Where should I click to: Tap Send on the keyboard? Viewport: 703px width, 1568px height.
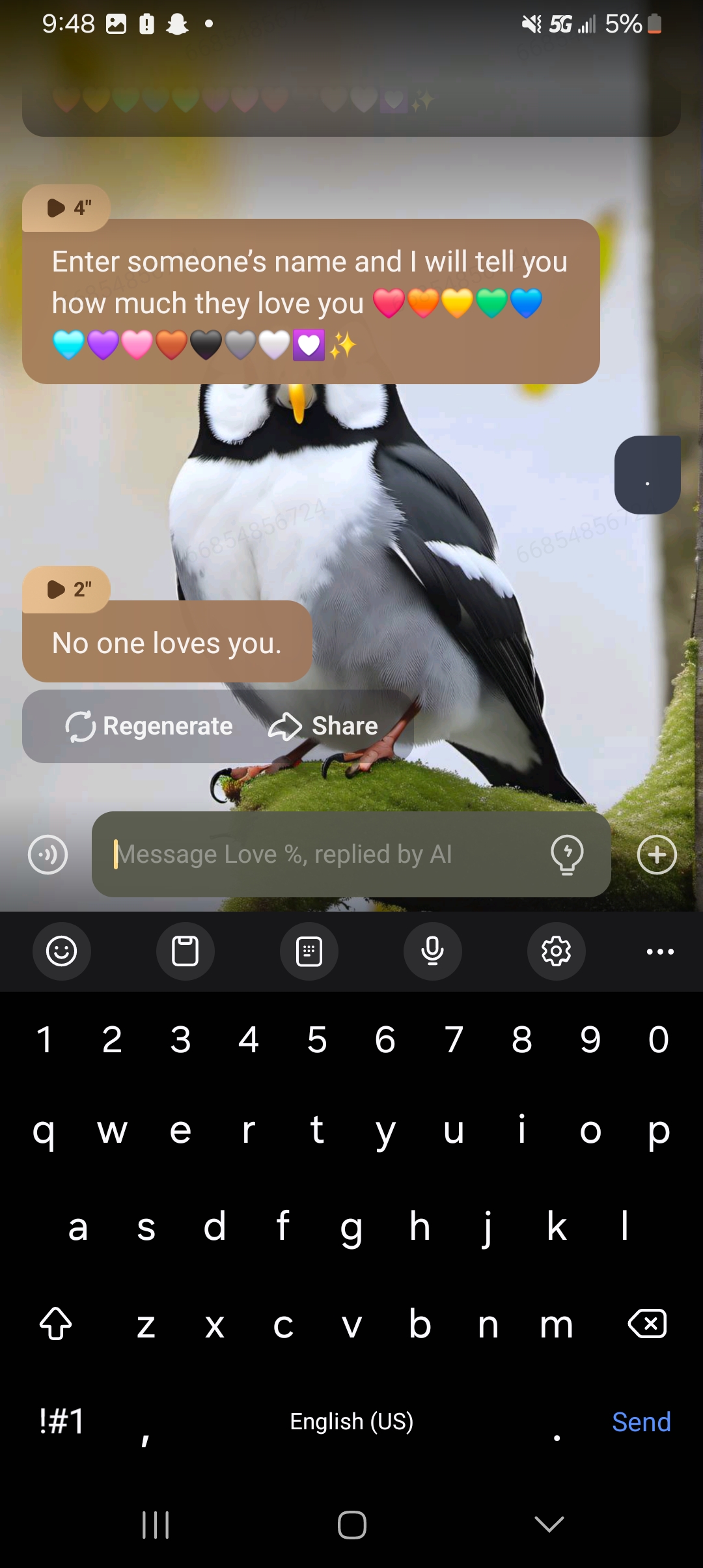click(x=641, y=1422)
